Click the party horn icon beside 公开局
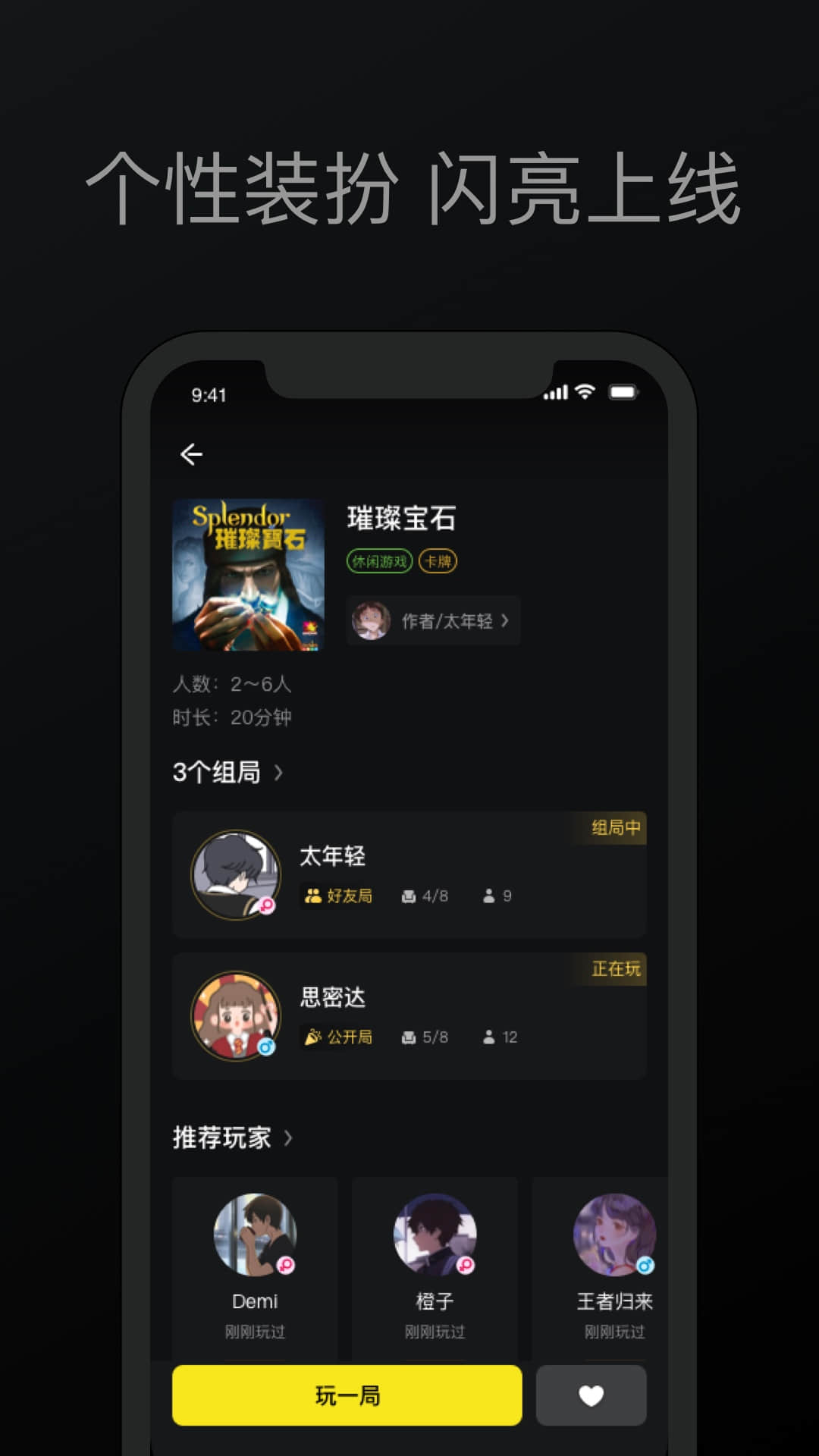The image size is (819, 1456). click(x=316, y=1037)
